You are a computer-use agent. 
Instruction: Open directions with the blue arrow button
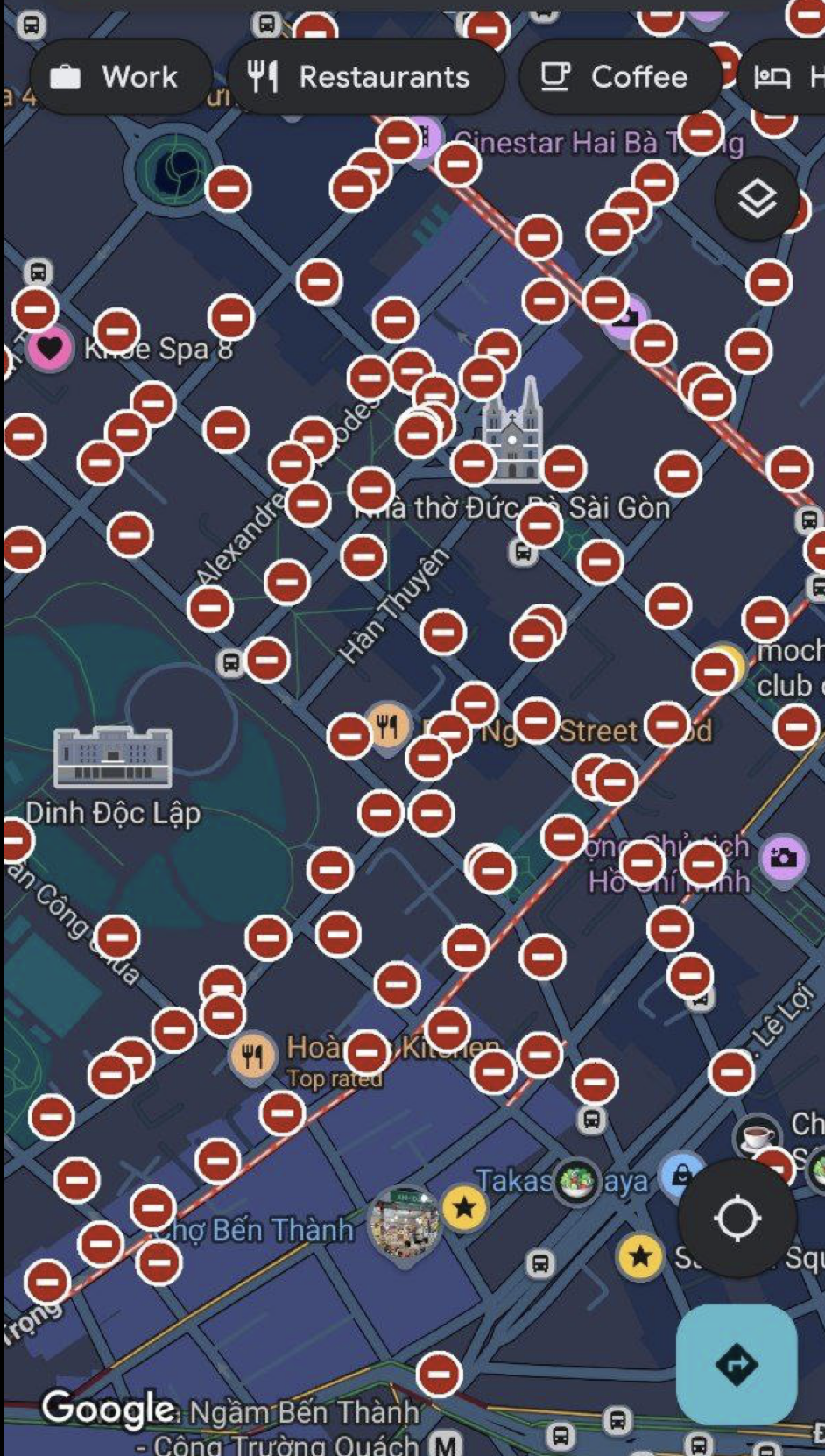pyautogui.click(x=736, y=1364)
